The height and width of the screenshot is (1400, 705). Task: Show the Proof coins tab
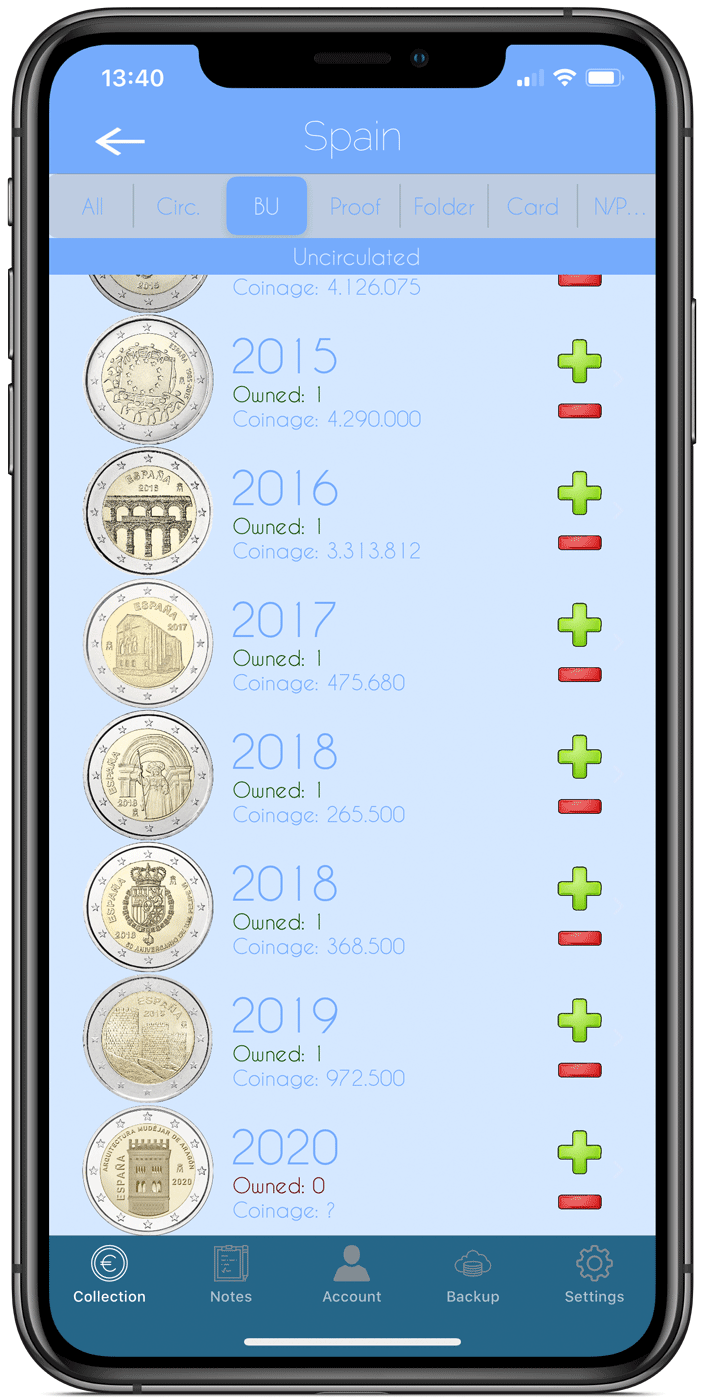(355, 207)
